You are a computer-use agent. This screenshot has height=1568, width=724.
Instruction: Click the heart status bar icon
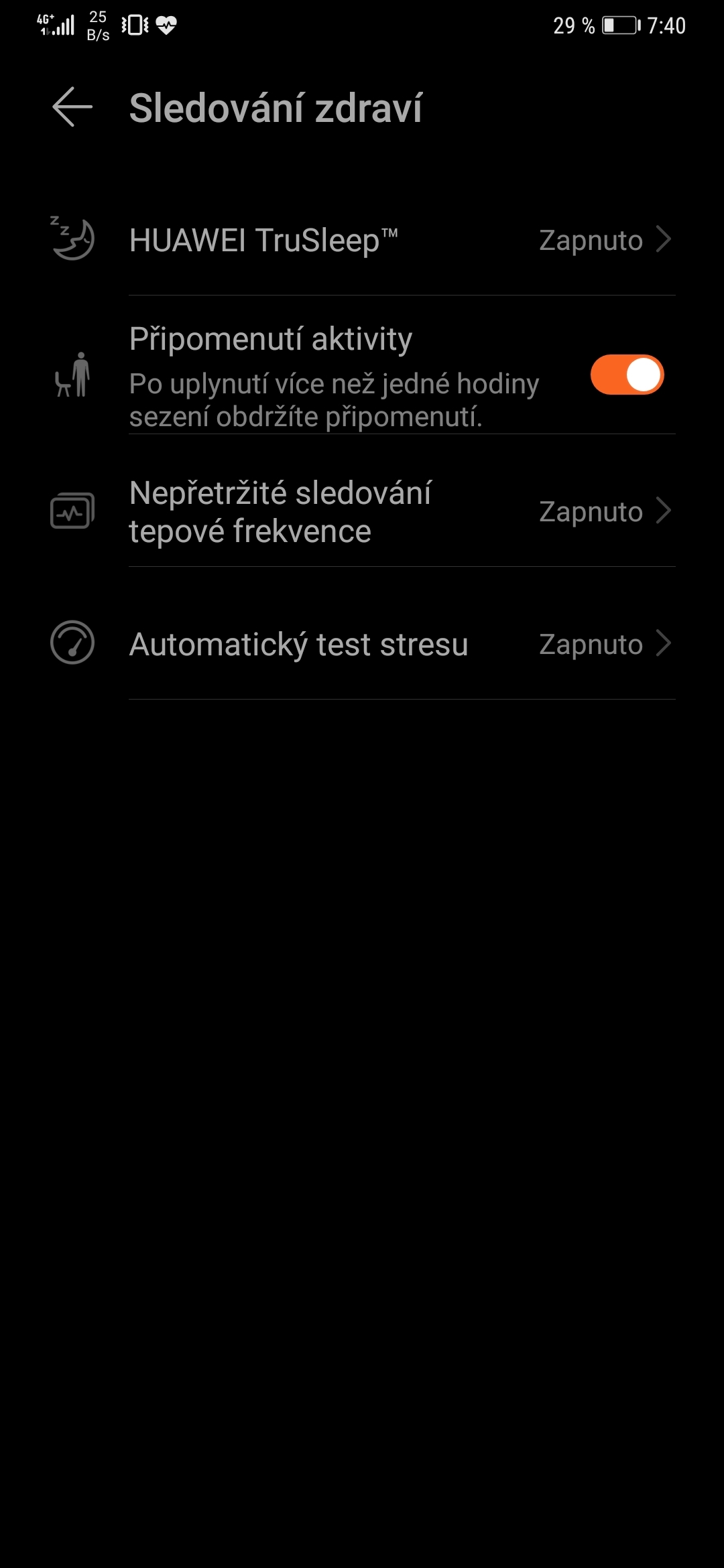[165, 25]
